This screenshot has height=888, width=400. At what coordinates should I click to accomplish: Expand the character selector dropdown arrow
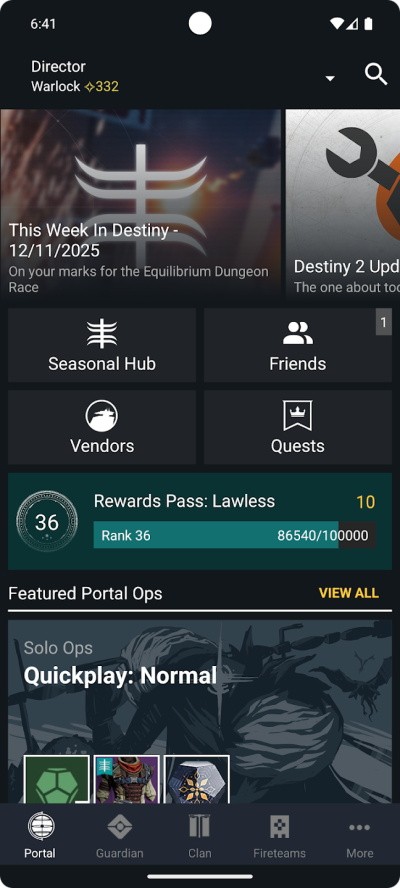coord(330,78)
